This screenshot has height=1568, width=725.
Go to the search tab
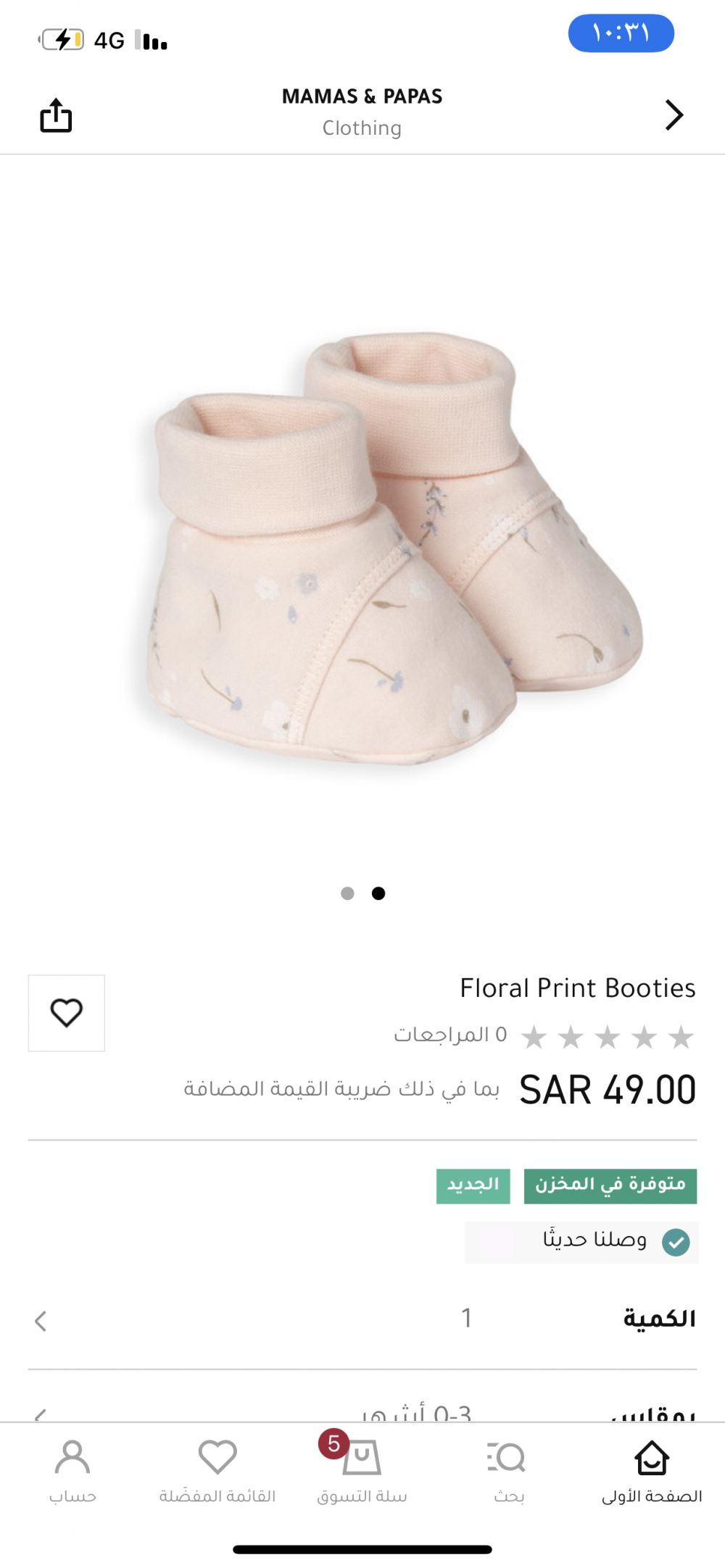pyautogui.click(x=507, y=1471)
